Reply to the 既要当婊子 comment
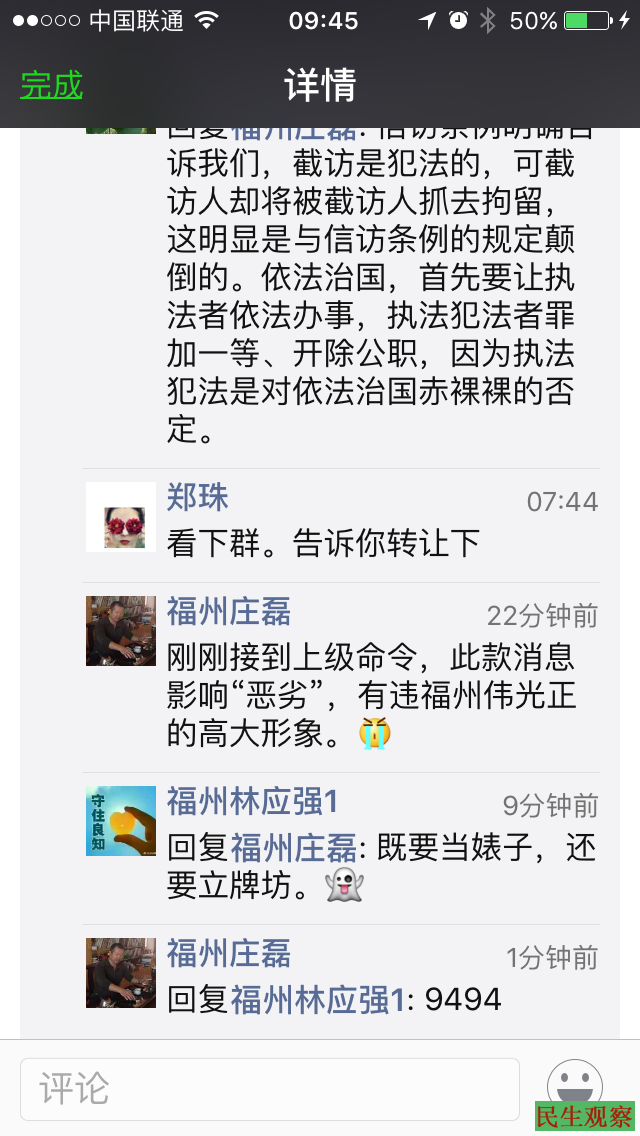 pyautogui.click(x=380, y=866)
